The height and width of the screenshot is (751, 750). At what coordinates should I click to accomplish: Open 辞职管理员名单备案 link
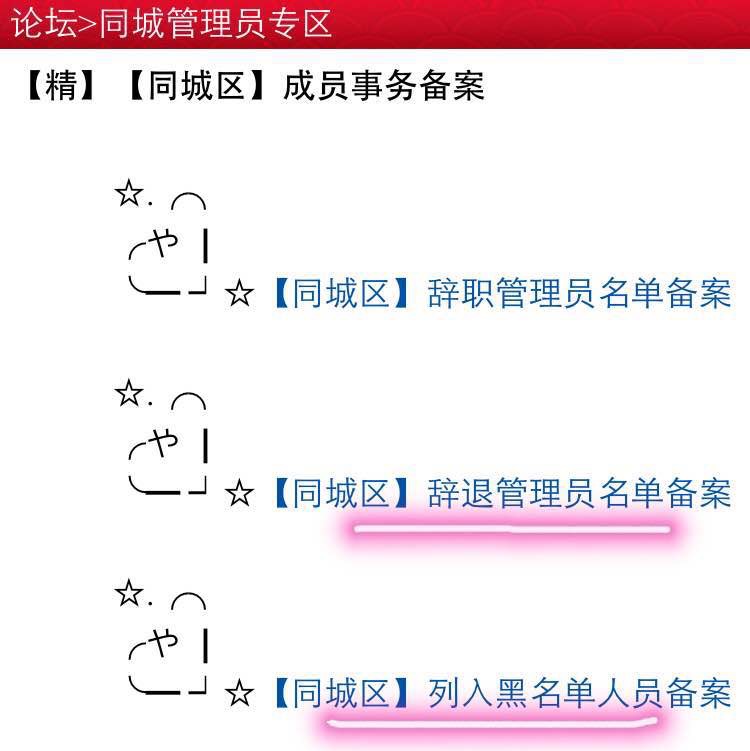[502, 294]
